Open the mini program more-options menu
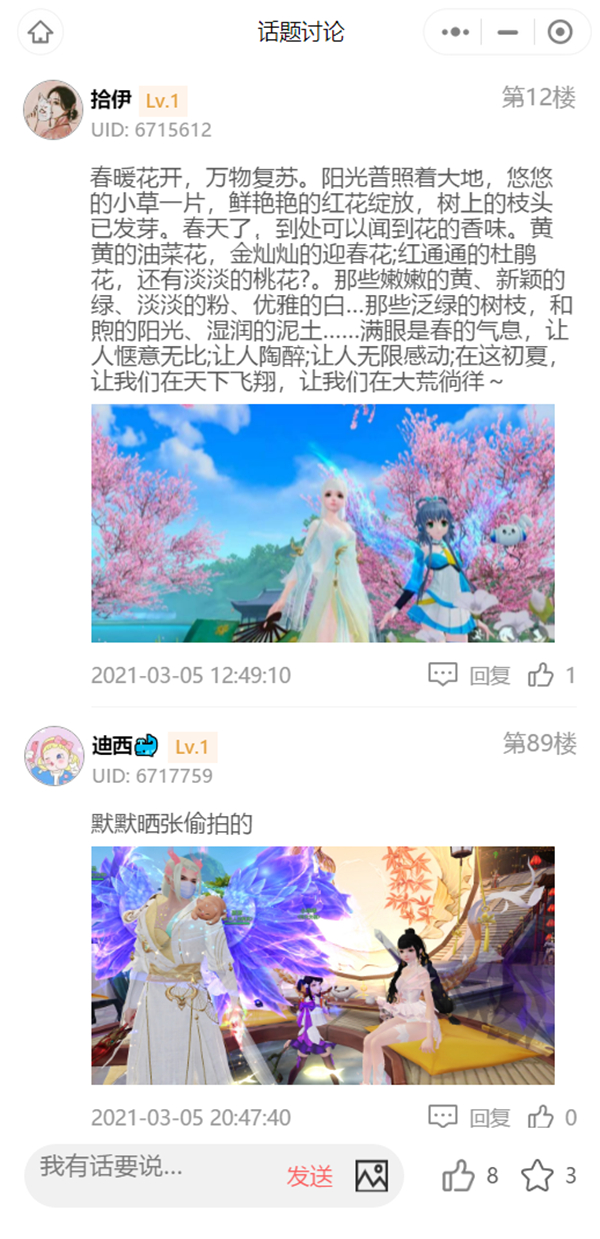 (455, 33)
